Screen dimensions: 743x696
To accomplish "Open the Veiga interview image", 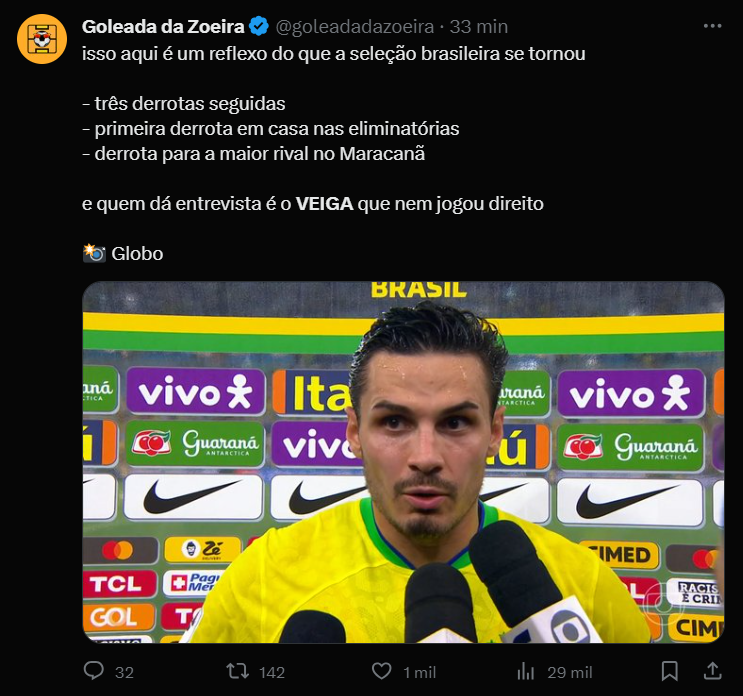I will click(403, 461).
